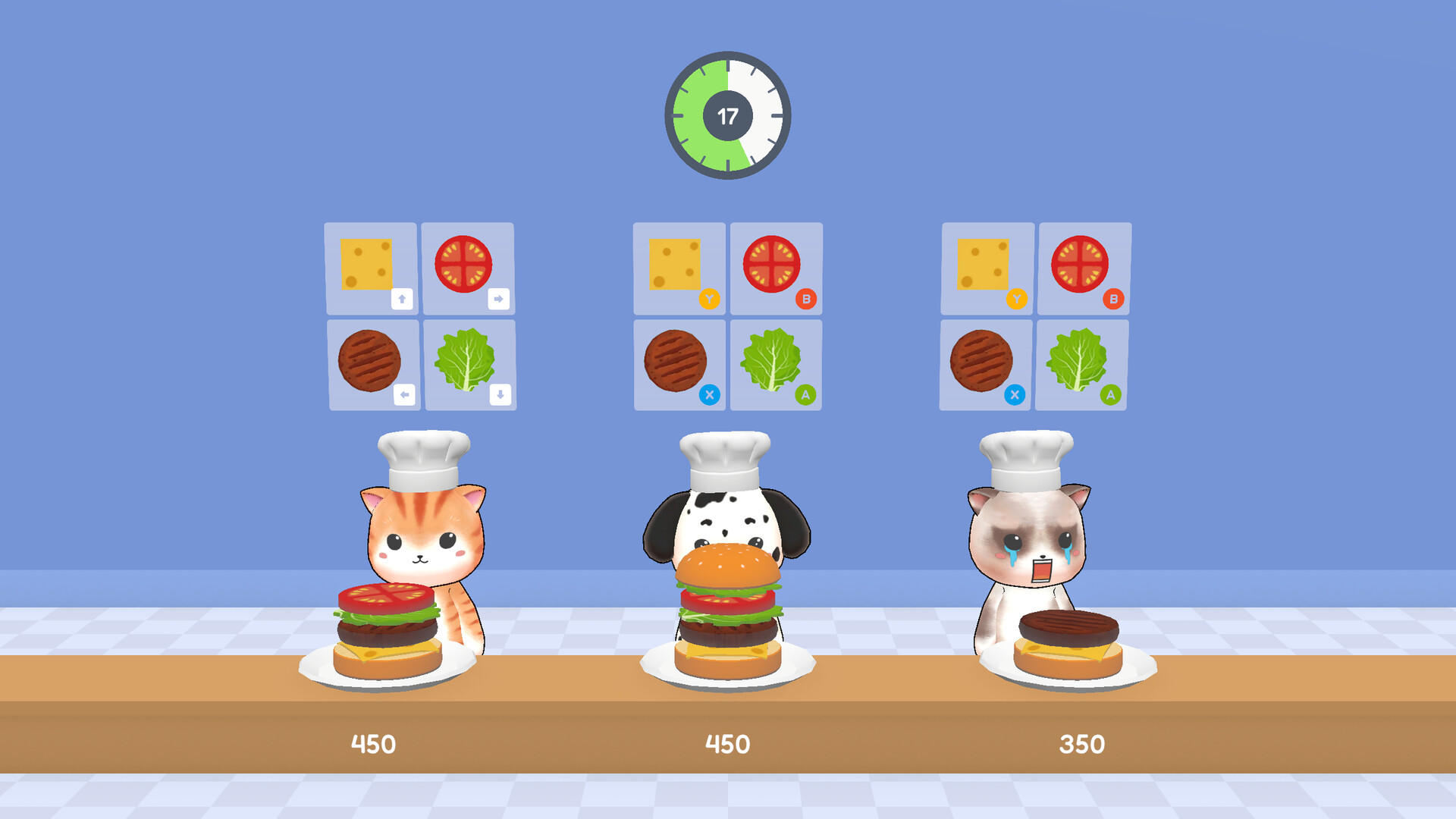
Task: Choose cheese tile above the dalmatian chef
Action: 679,268
